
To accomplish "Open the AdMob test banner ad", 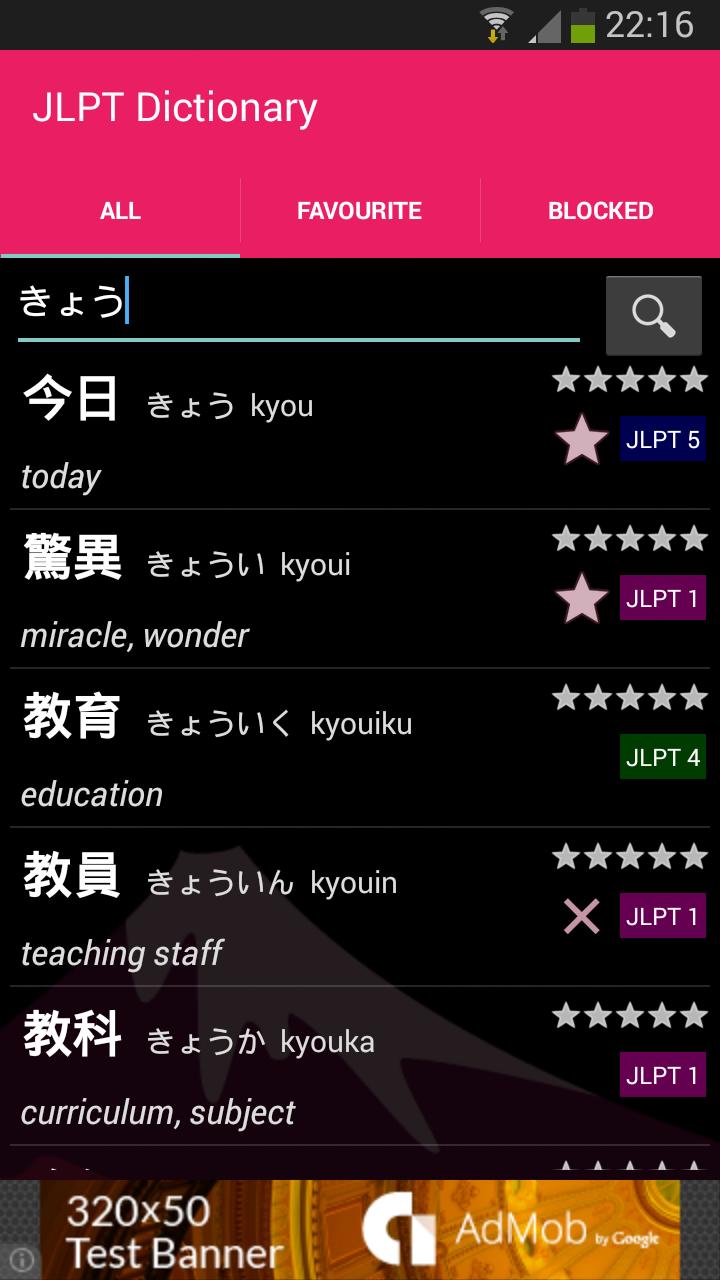I will 360,1228.
